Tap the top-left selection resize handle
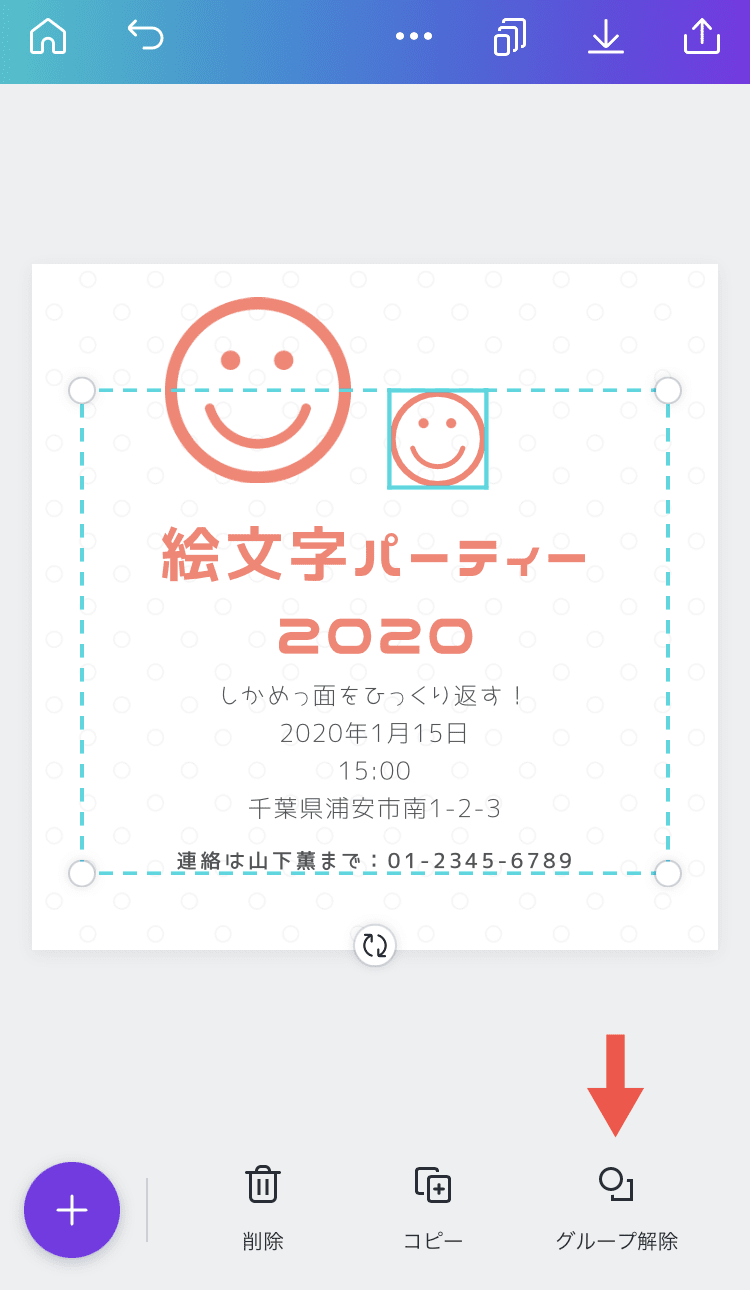The width and height of the screenshot is (750, 1290). 81,391
